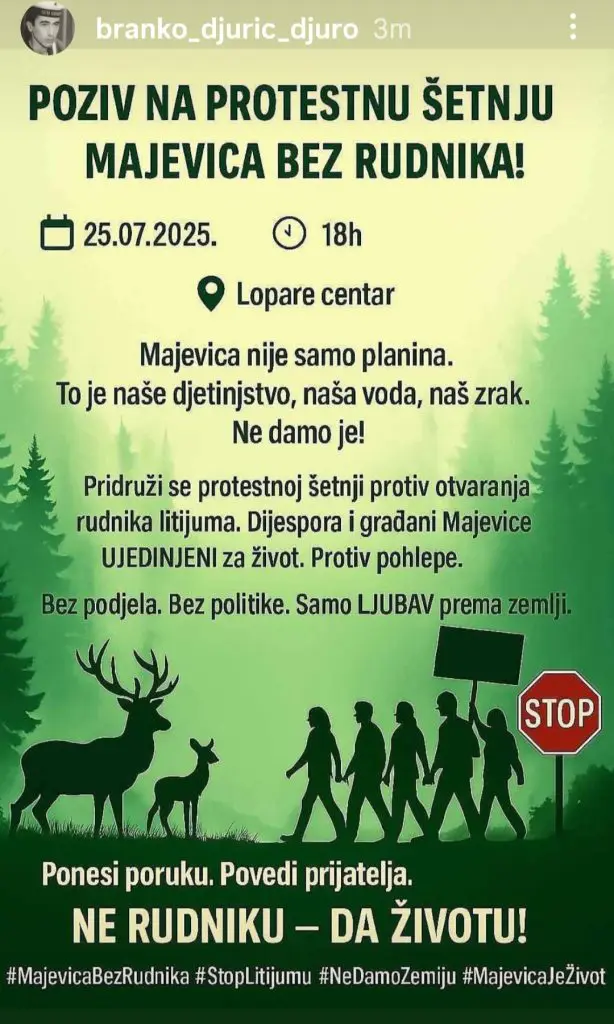This screenshot has height=1024, width=614.
Task: Open the story overflow menu
Action: click(573, 29)
